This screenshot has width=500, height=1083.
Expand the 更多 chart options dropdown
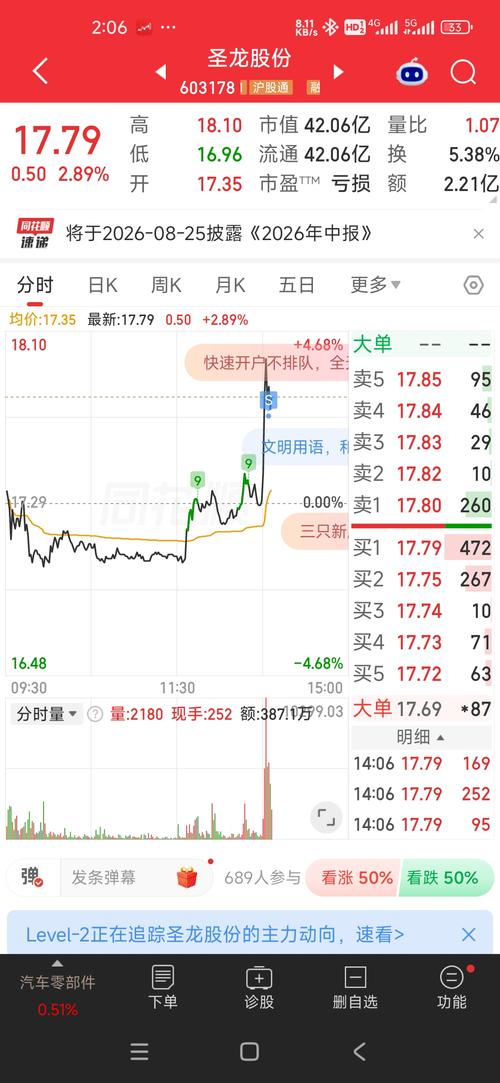coord(375,285)
